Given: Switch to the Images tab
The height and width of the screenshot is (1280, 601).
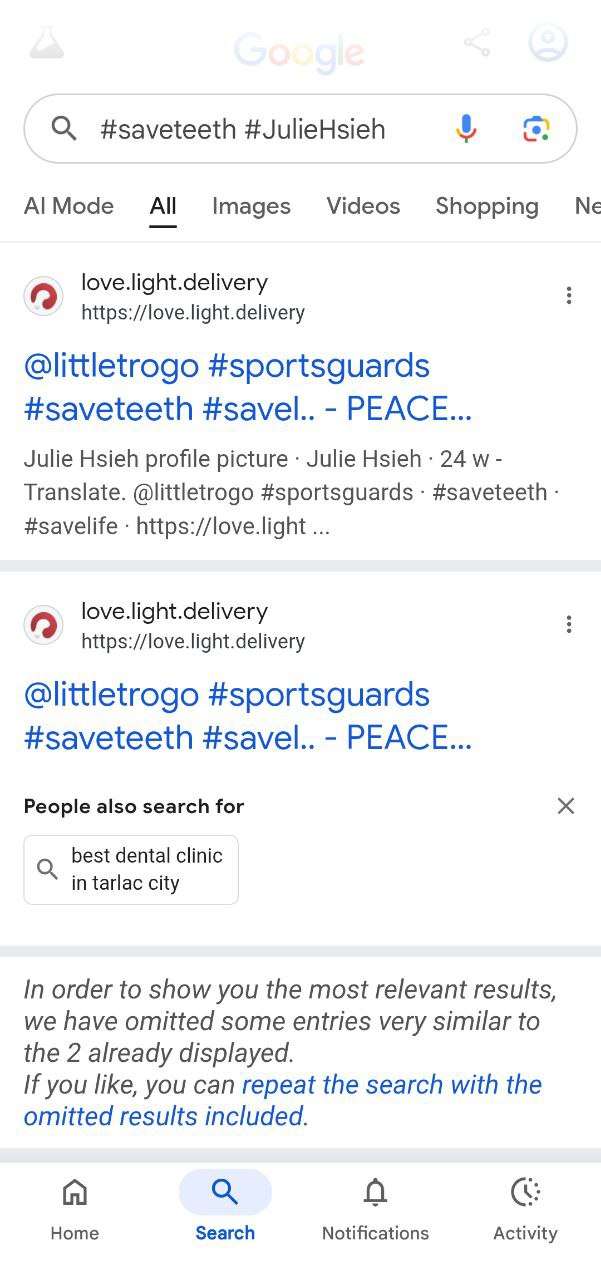Looking at the screenshot, I should (x=251, y=206).
